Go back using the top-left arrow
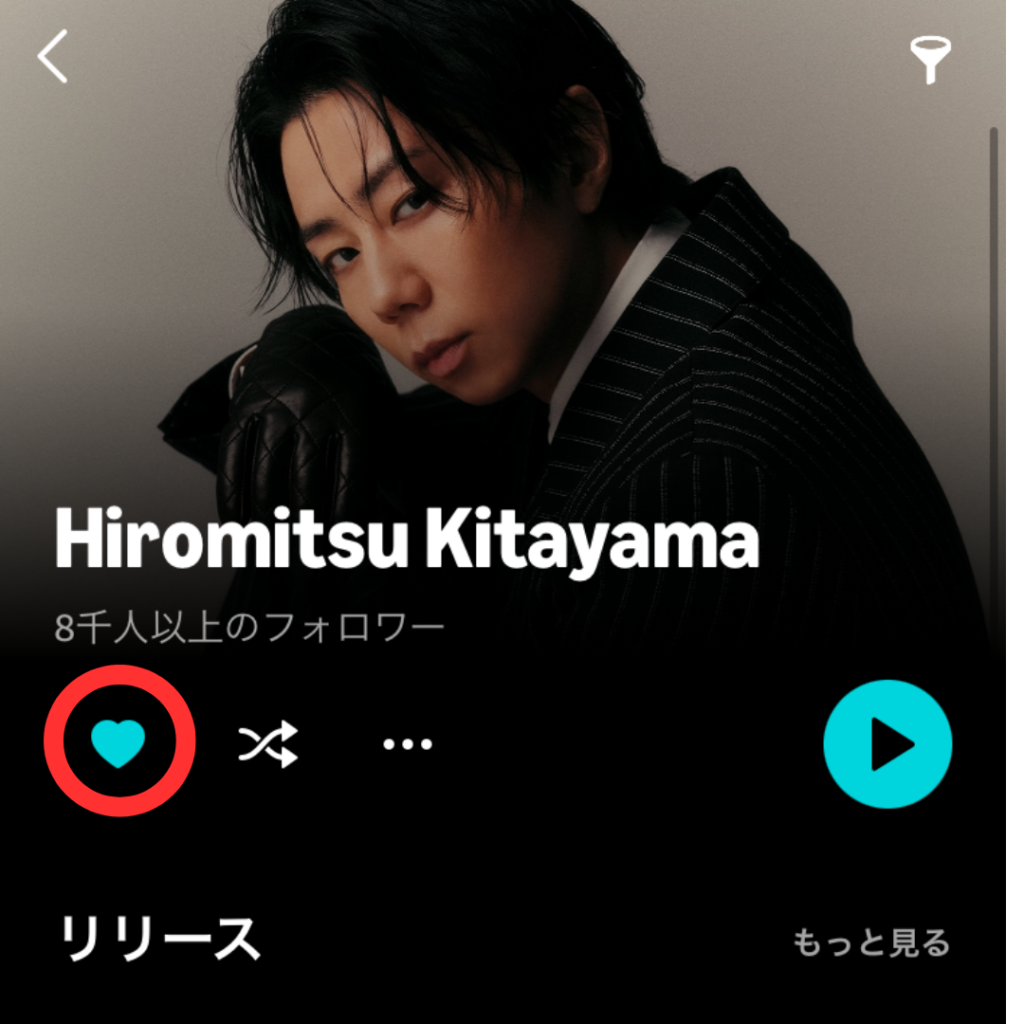 coord(53,56)
